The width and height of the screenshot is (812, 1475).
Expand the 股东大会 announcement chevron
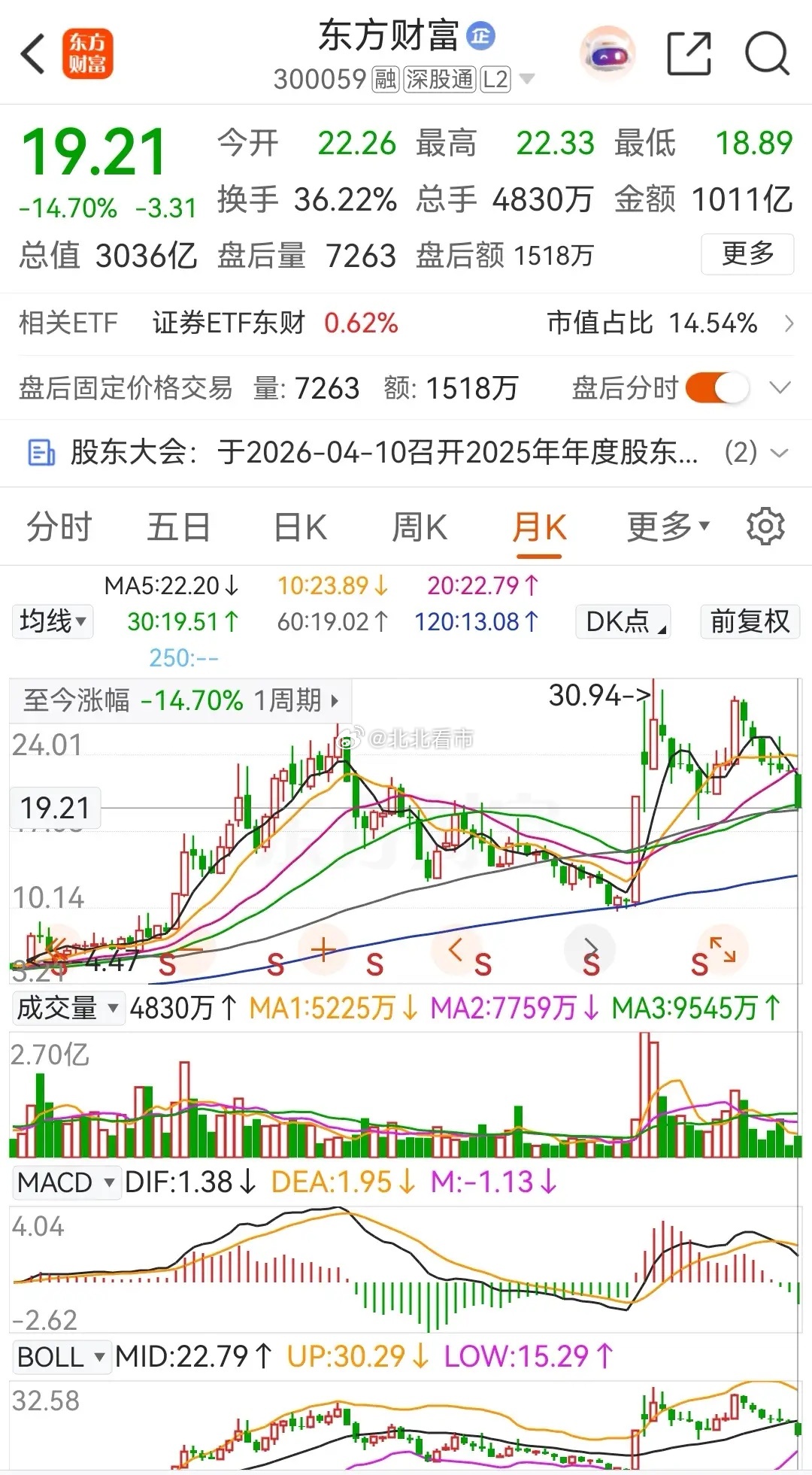pos(778,453)
